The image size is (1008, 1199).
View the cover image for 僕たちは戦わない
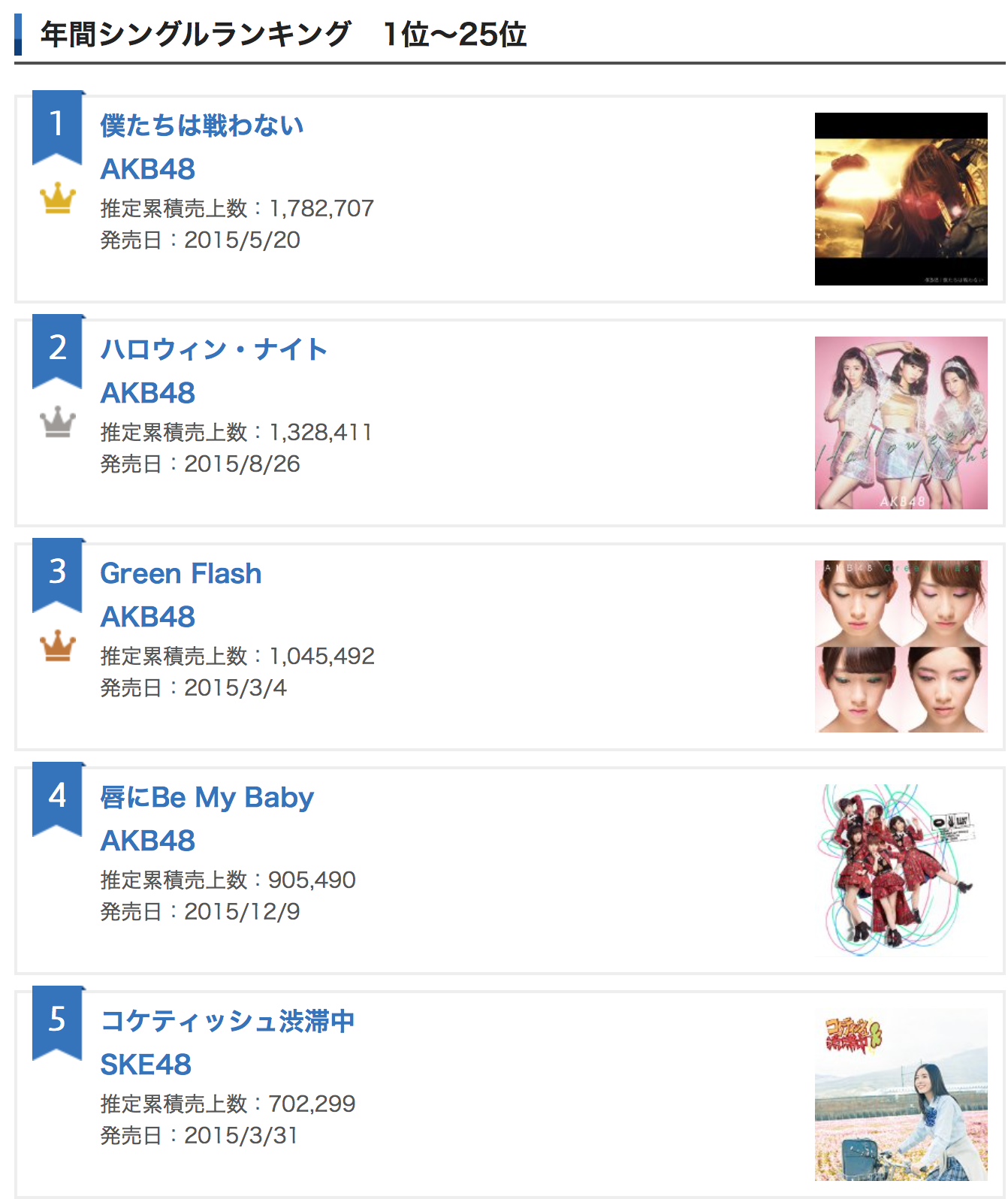pos(901,199)
